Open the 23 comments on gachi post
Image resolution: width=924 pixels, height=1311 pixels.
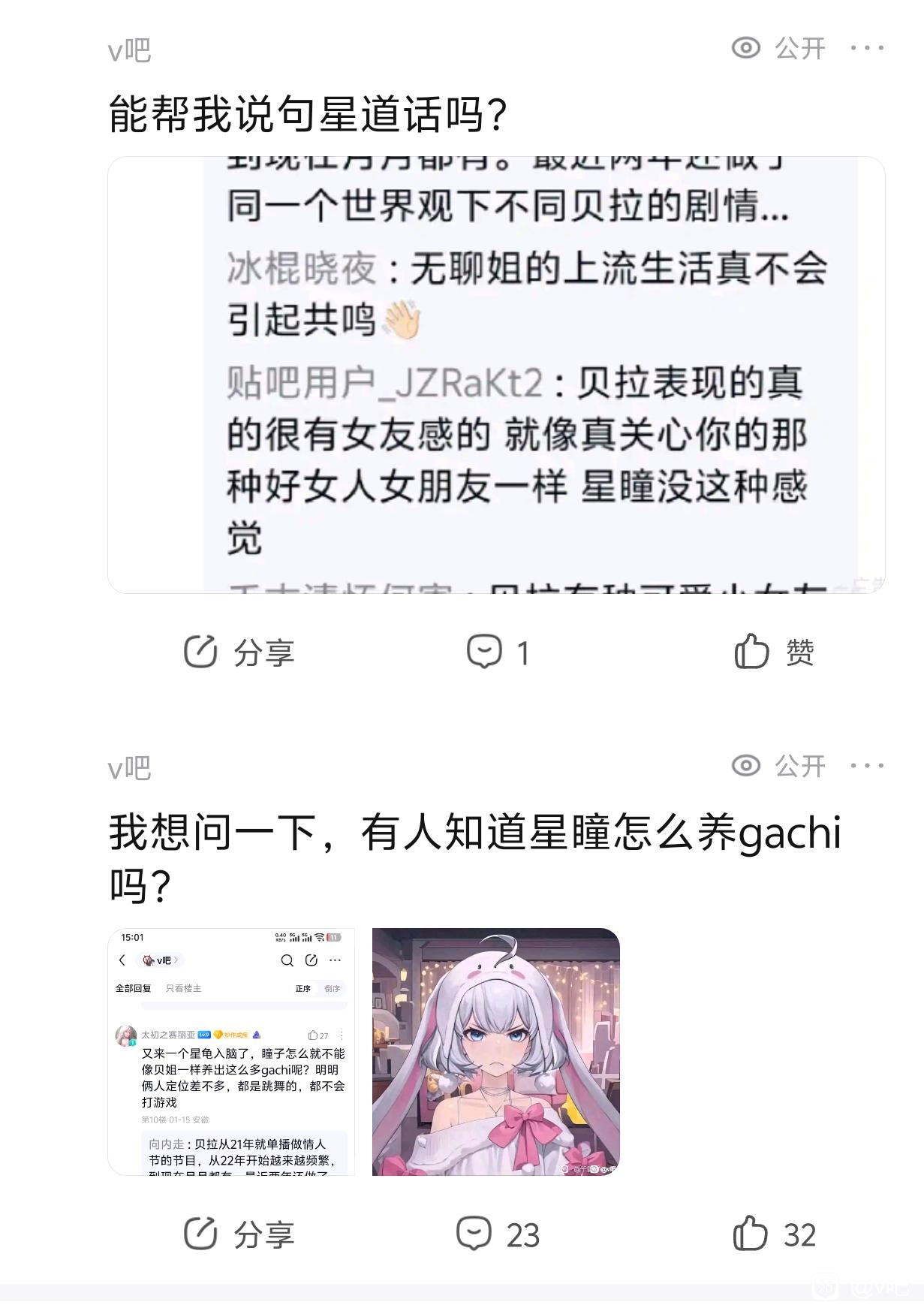click(x=498, y=1234)
